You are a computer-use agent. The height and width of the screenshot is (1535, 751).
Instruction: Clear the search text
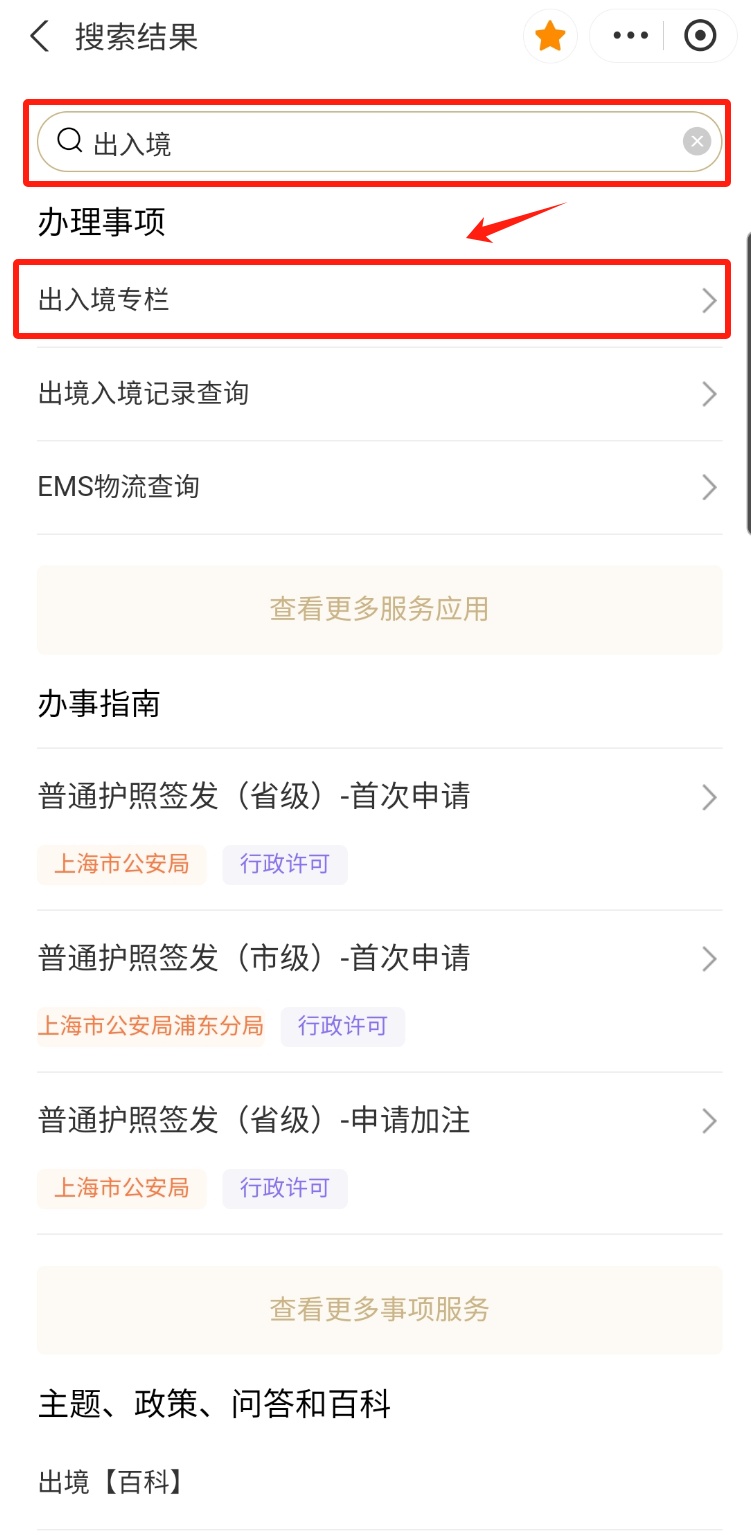(697, 142)
